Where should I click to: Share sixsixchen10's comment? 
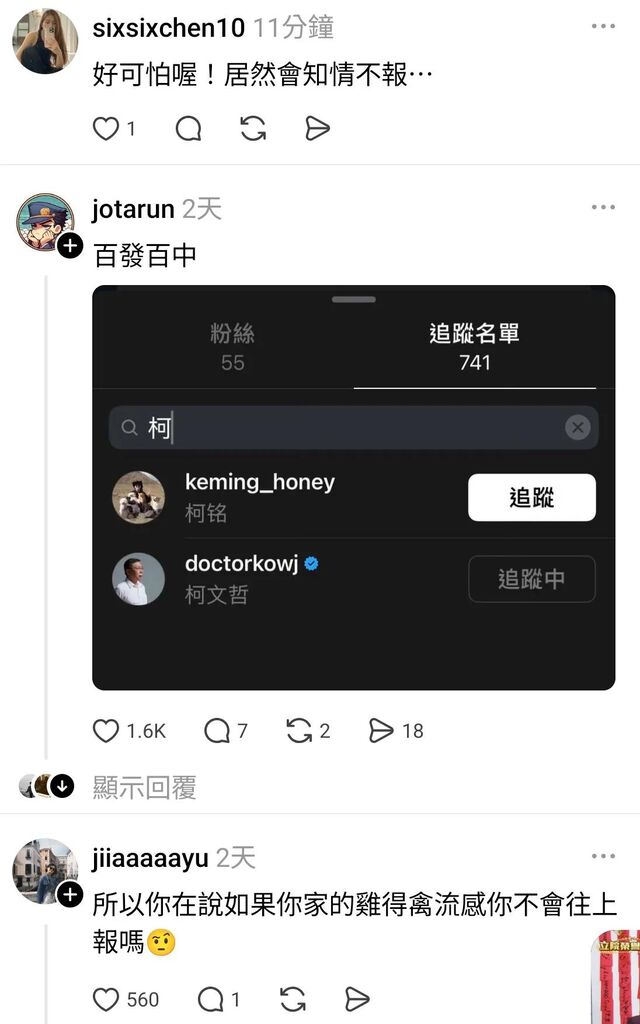317,129
